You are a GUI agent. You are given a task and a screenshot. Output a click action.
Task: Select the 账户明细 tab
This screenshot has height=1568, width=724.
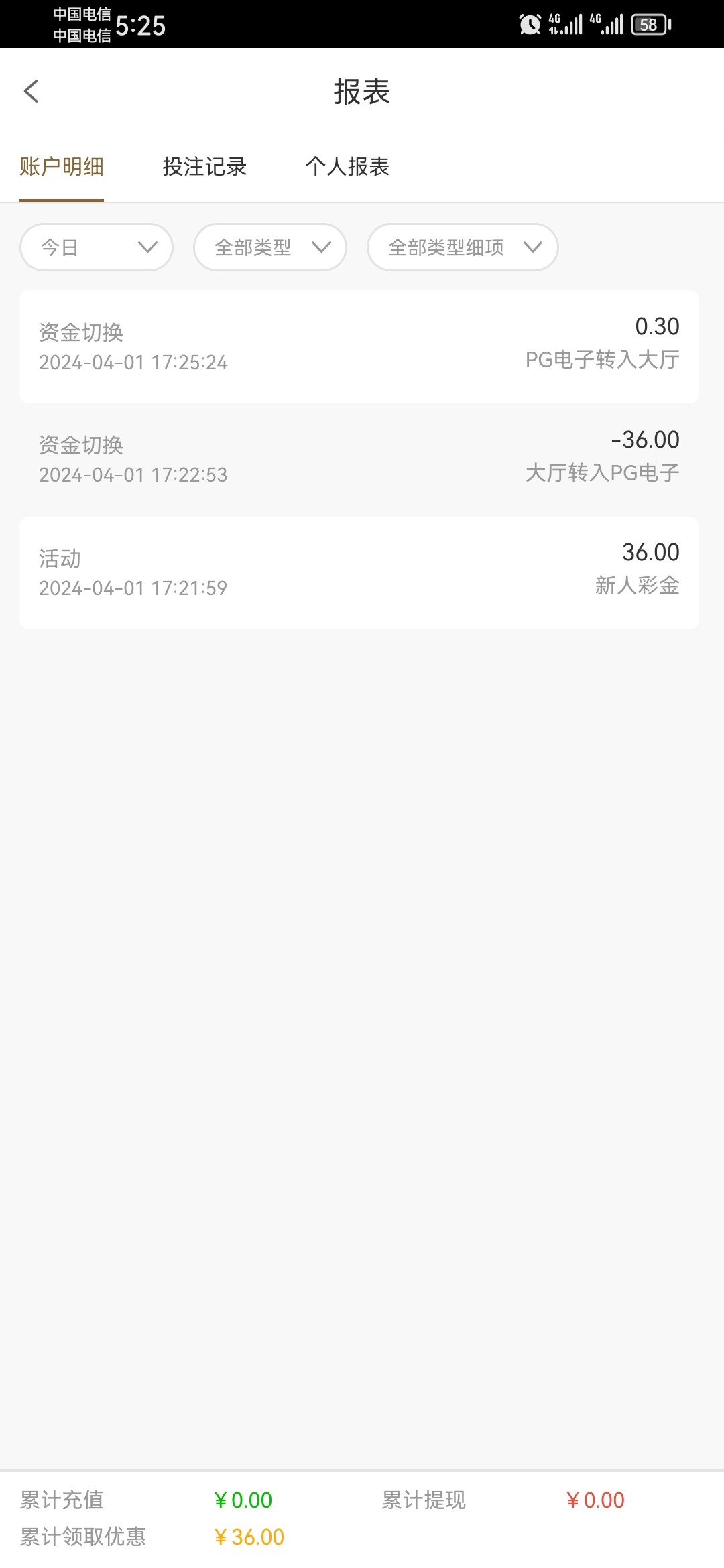(62, 167)
